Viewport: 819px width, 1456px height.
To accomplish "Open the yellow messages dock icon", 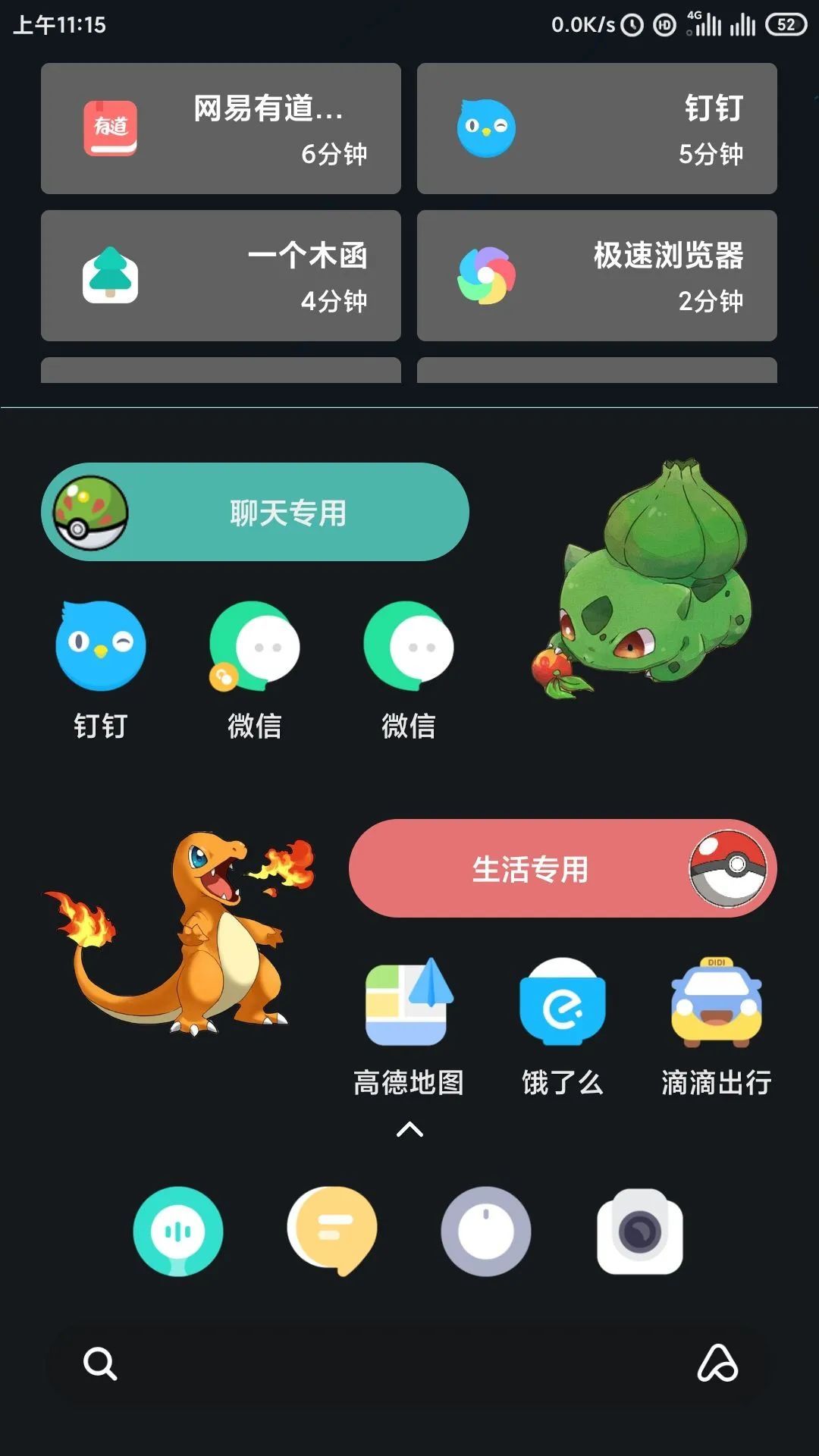I will pos(332,1231).
